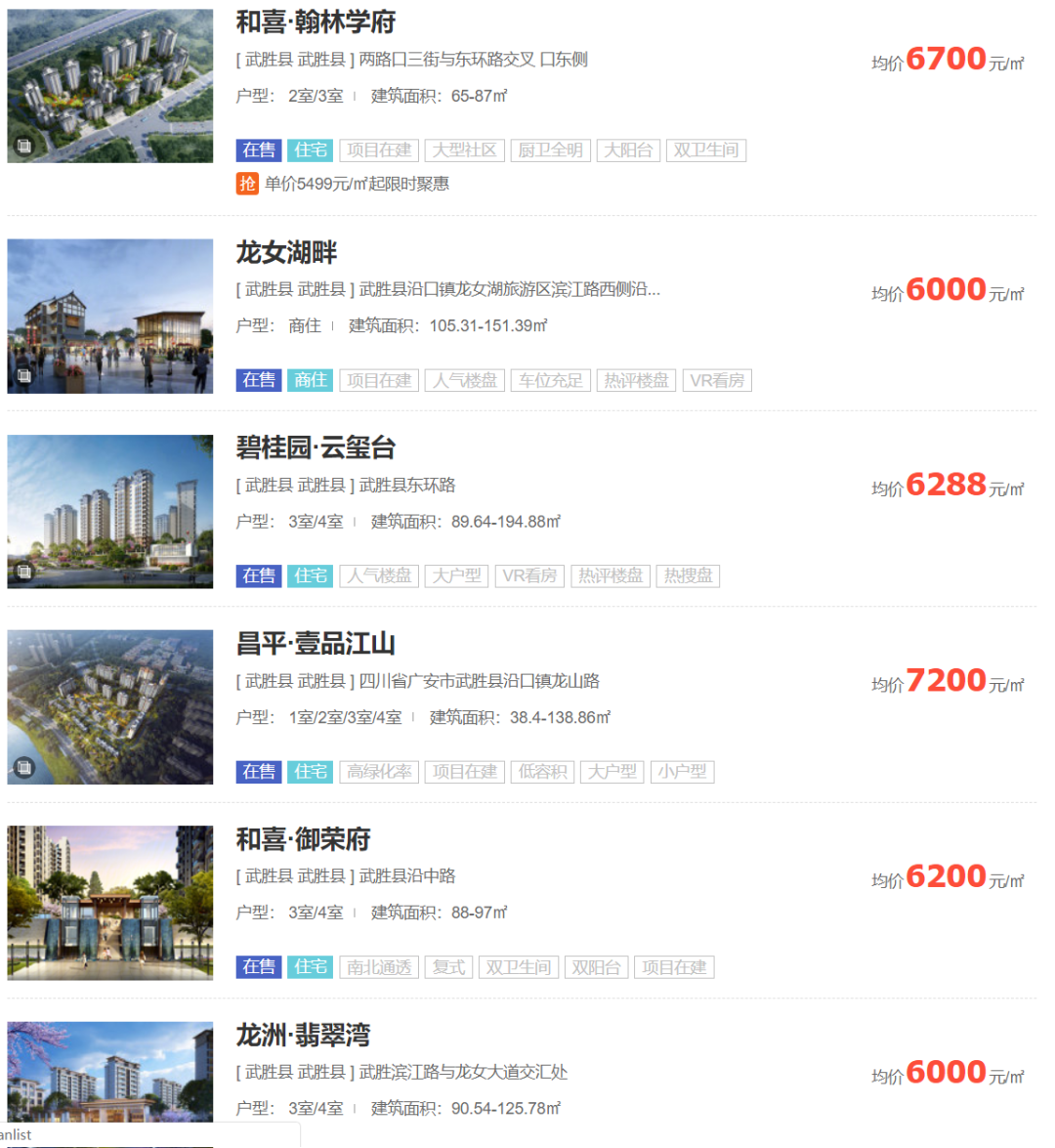1055x1148 pixels.
Task: Open the 单价5499元/㎡起限时聚惠 promotion
Action: tap(357, 184)
